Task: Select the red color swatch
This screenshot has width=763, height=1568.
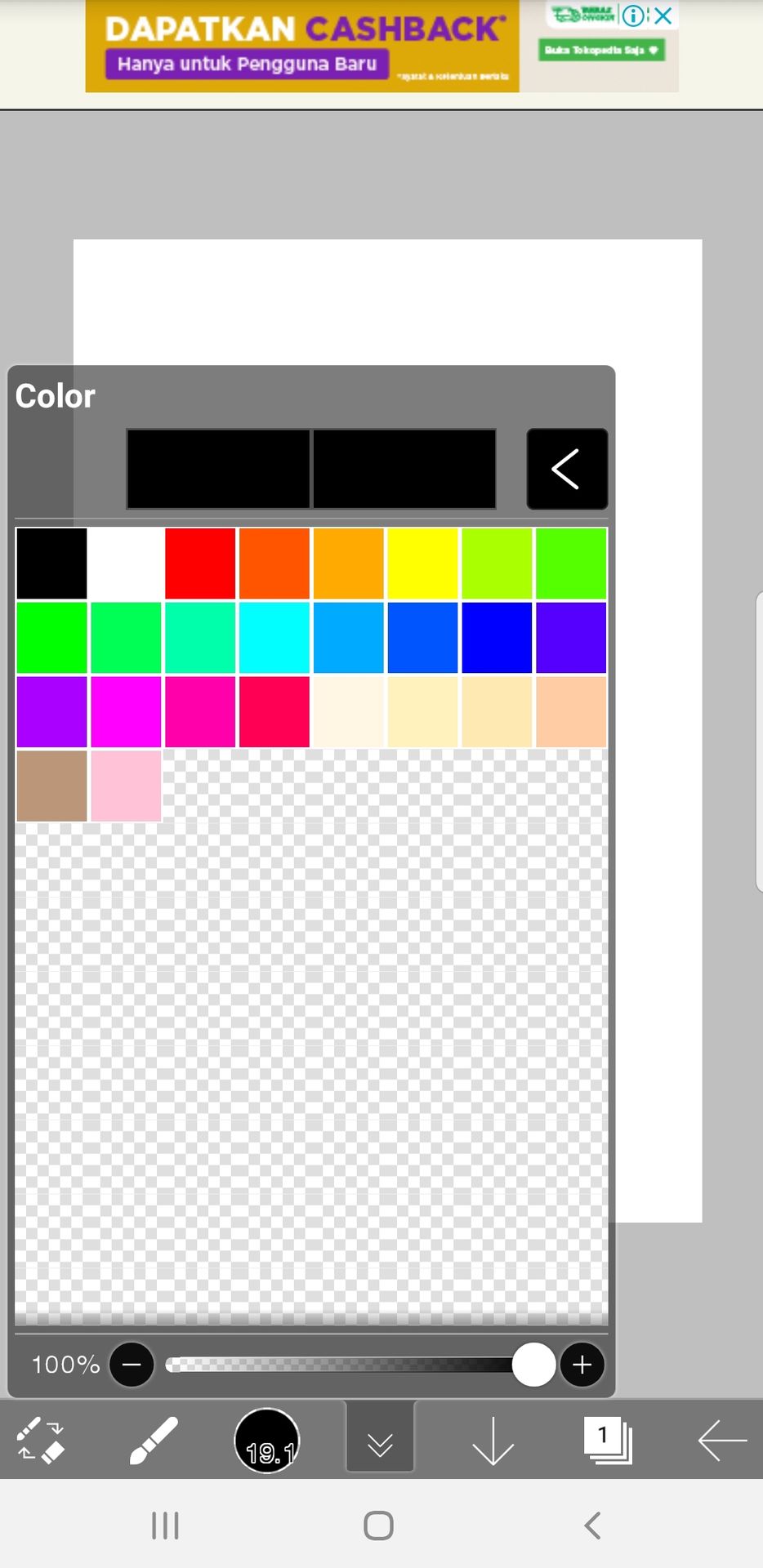Action: pos(200,563)
